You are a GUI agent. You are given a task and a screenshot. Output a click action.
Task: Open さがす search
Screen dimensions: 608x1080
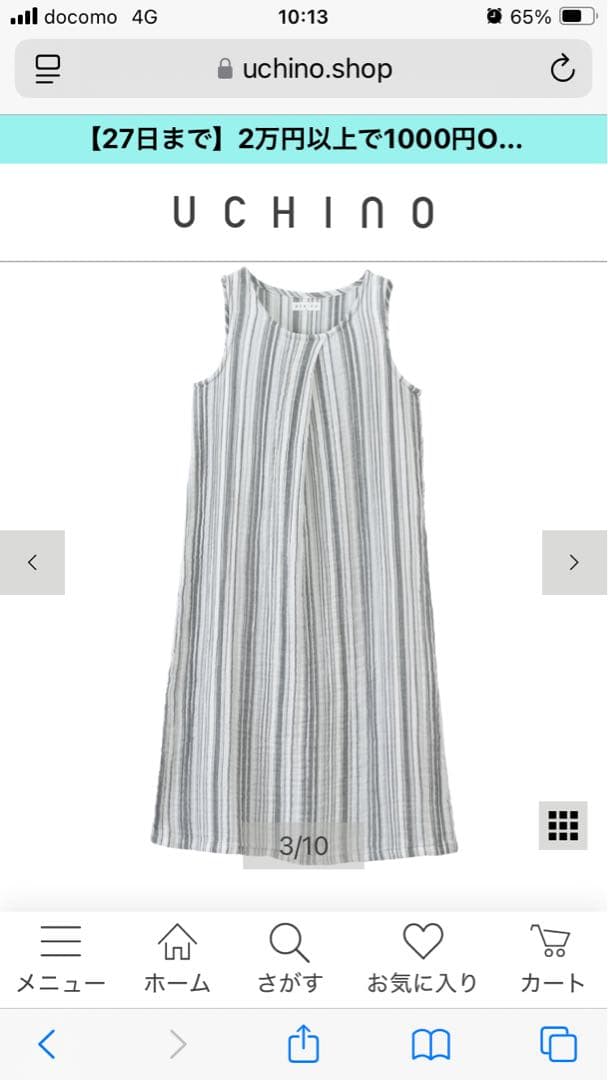[x=290, y=958]
